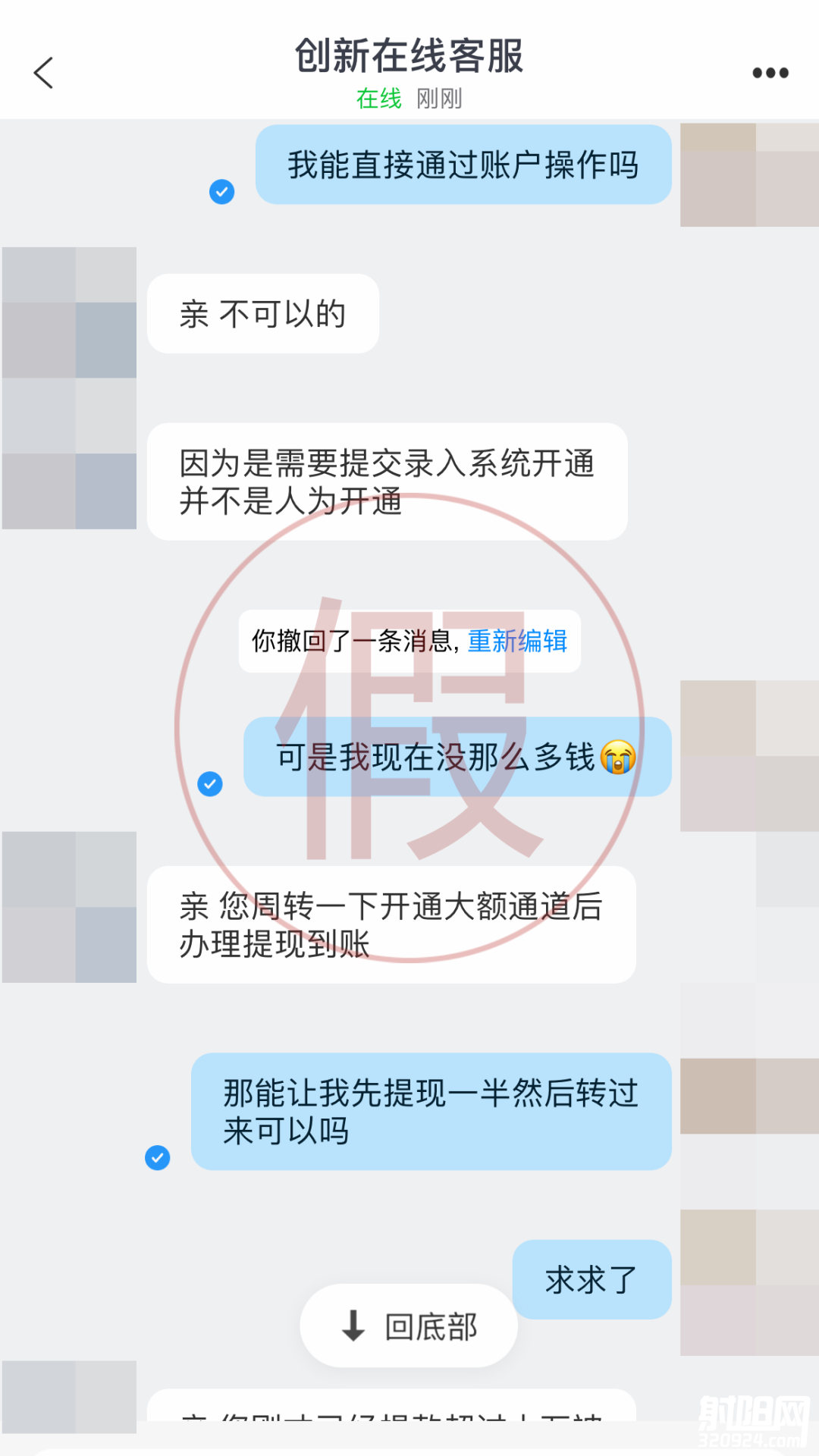Viewport: 819px width, 1456px height.
Task: Go back from the chat
Action: [44, 73]
